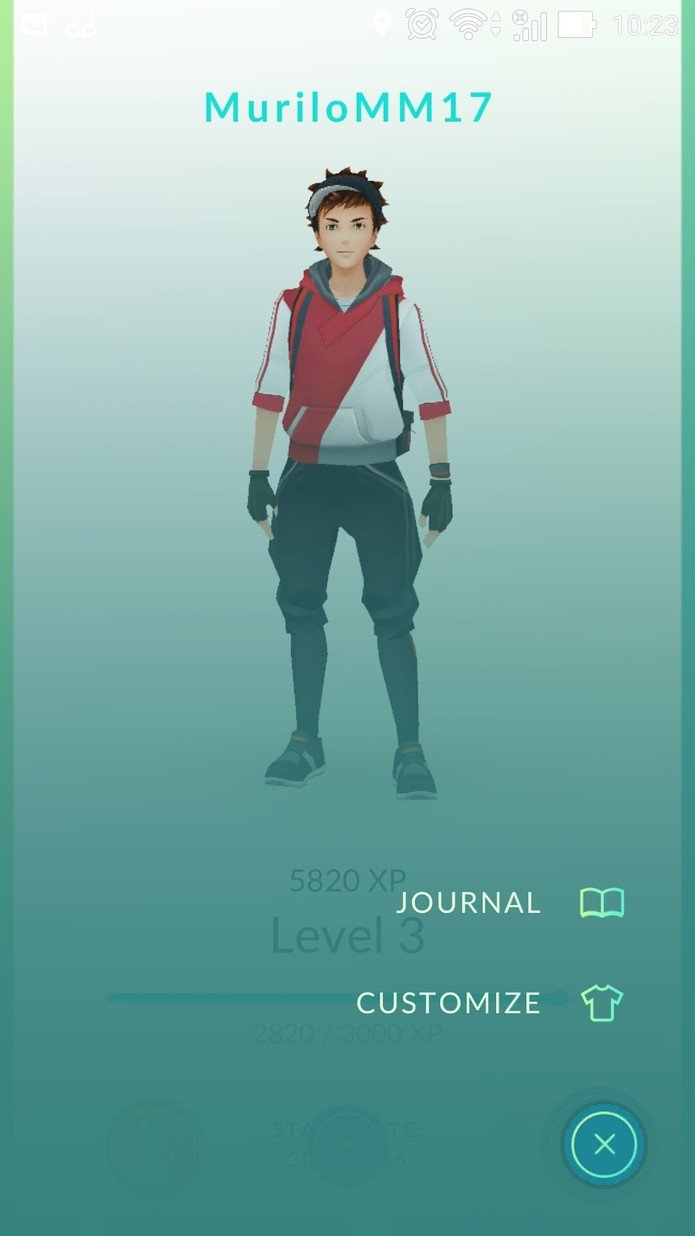Open the Journal menu option
695x1236 pixels.
pyautogui.click(x=510, y=903)
